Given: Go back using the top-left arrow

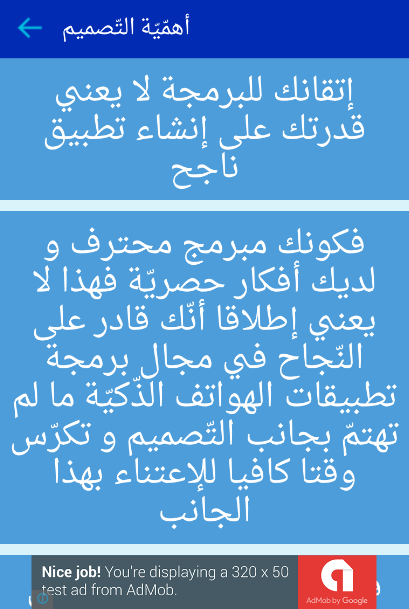Looking at the screenshot, I should coord(30,28).
